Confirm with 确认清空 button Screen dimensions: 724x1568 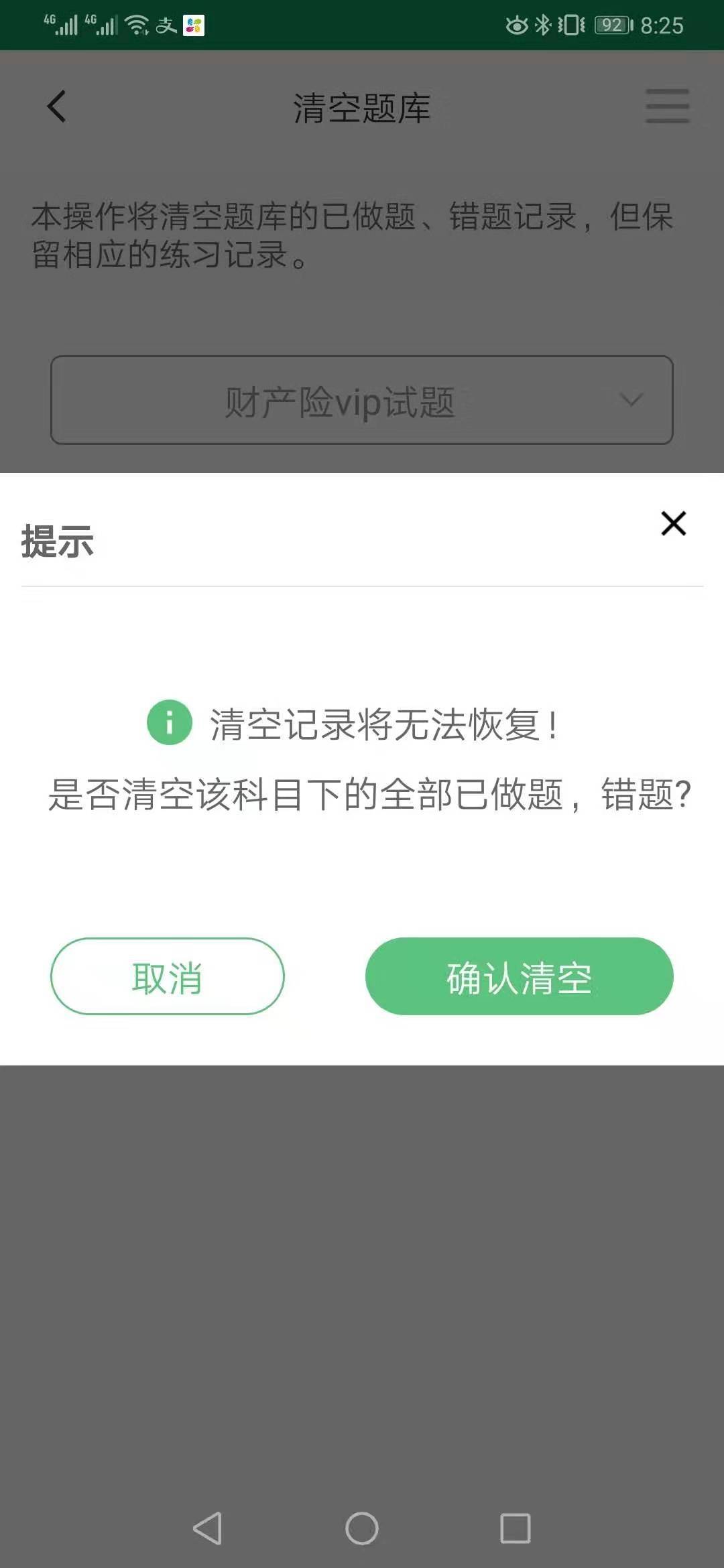pos(519,976)
